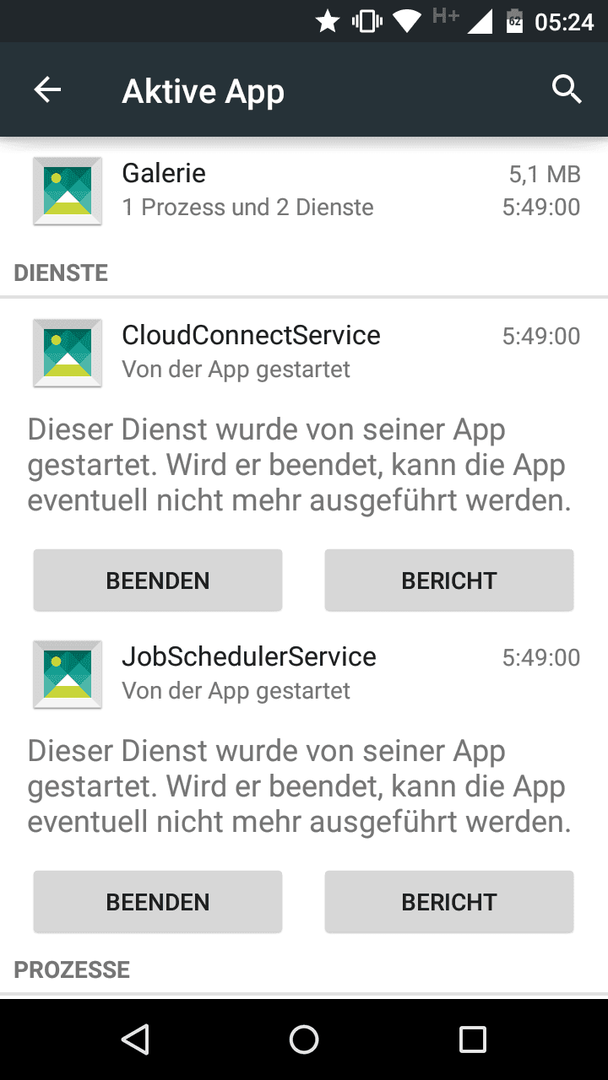Send a Bericht for JobSchedulerService
Viewport: 608px width, 1080px height.
(449, 902)
